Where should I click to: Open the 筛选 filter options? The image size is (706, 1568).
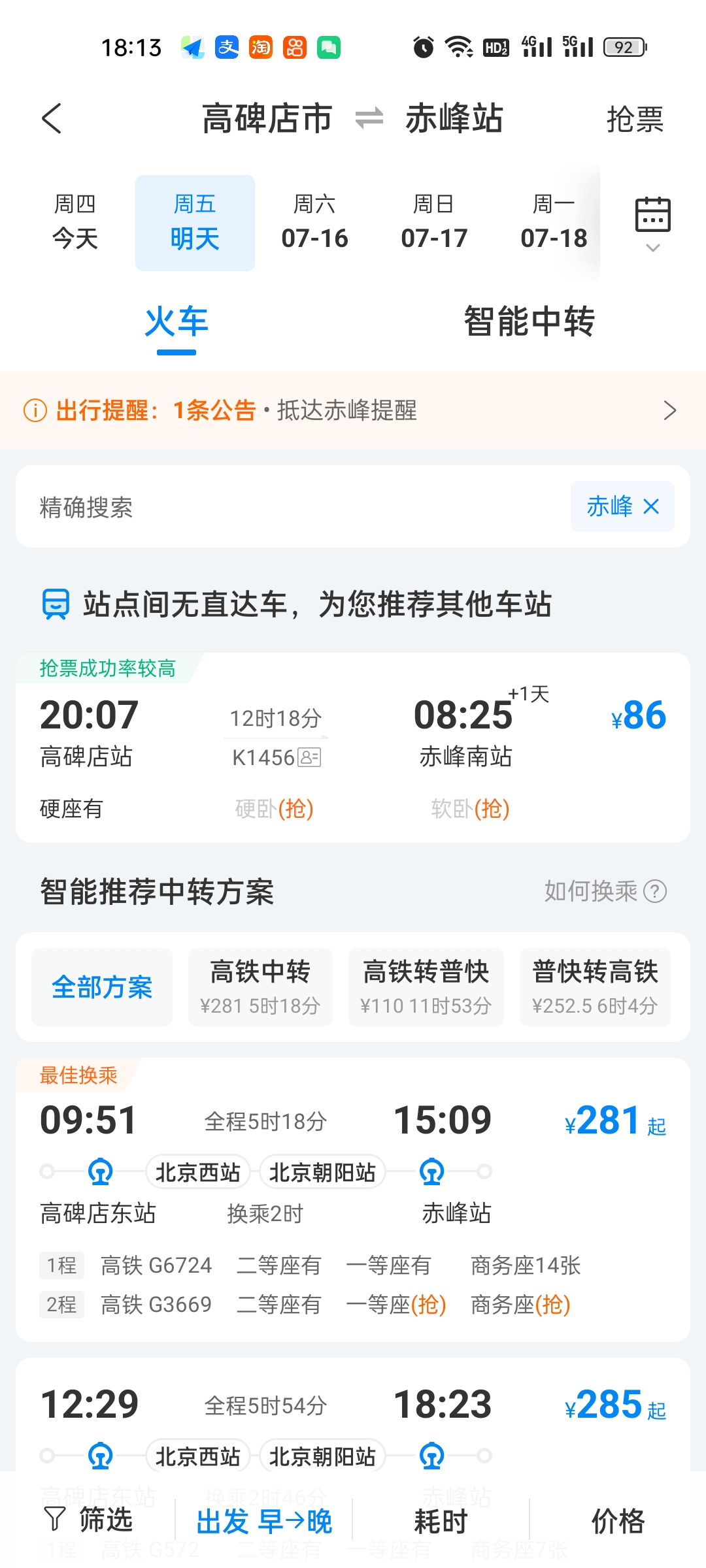(x=88, y=1520)
